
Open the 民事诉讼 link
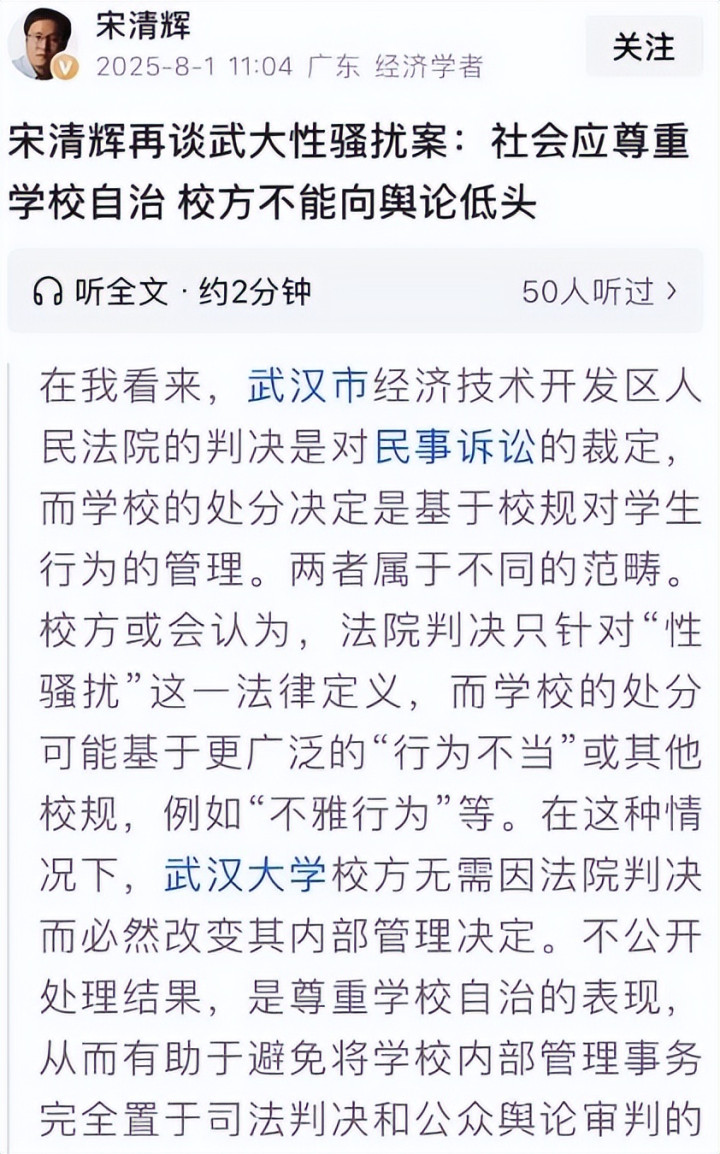coord(456,447)
